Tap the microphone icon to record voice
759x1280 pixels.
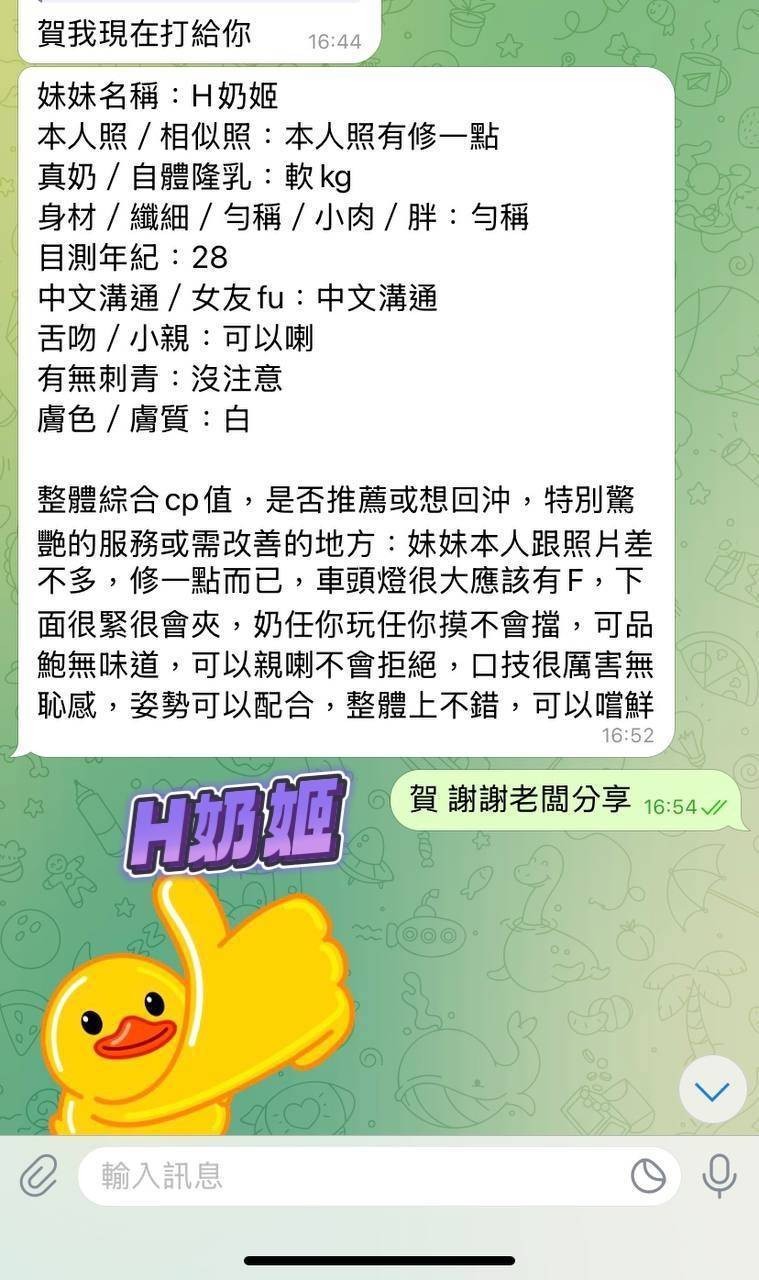point(718,1176)
